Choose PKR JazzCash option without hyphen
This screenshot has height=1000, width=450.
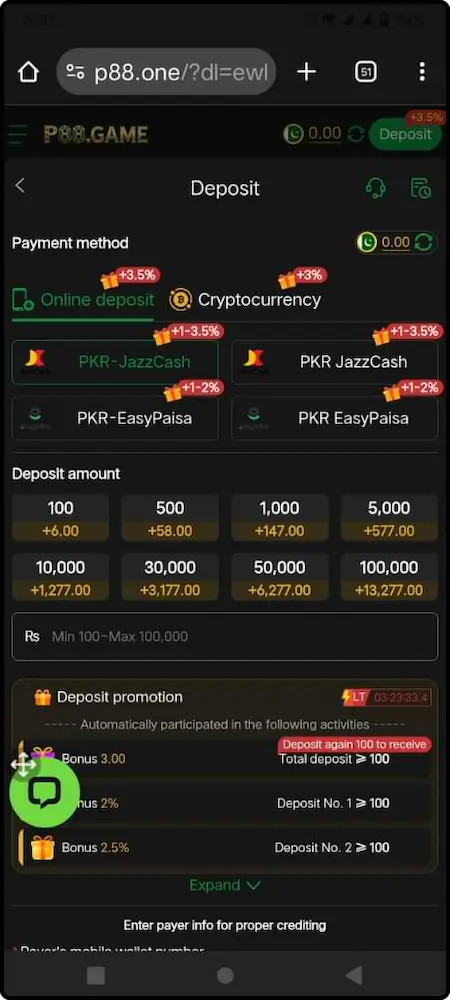pos(335,362)
